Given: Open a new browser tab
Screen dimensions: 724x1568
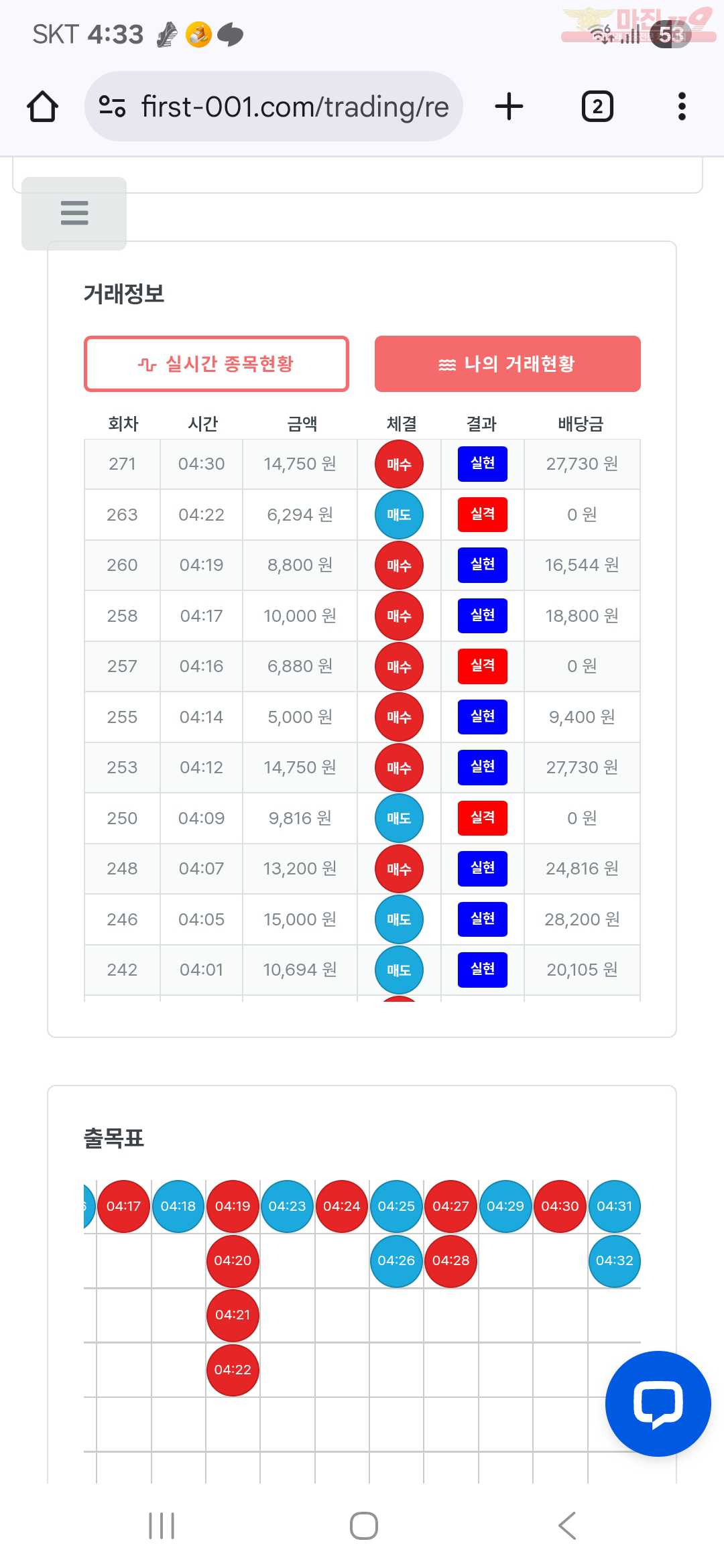Looking at the screenshot, I should [509, 107].
